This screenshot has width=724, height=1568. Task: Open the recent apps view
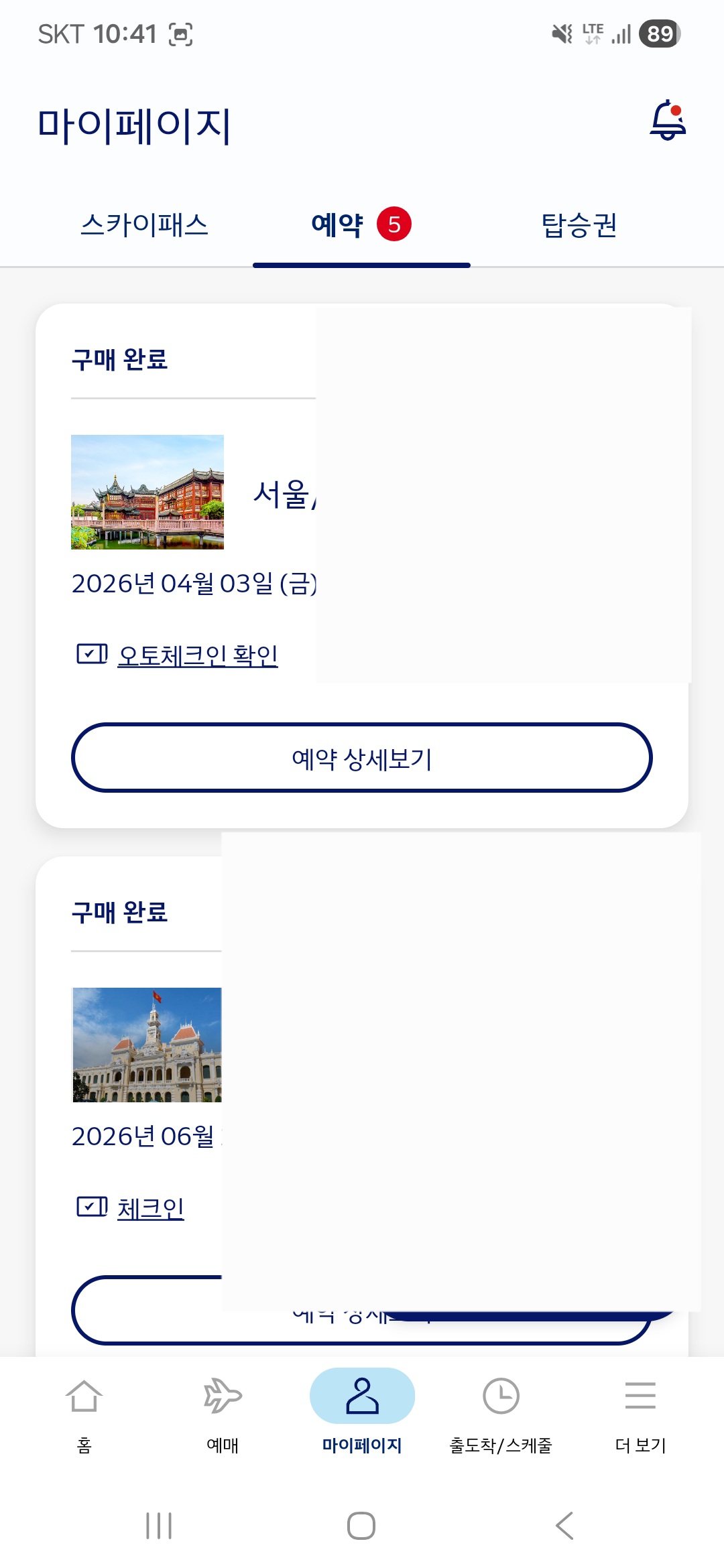159,1526
